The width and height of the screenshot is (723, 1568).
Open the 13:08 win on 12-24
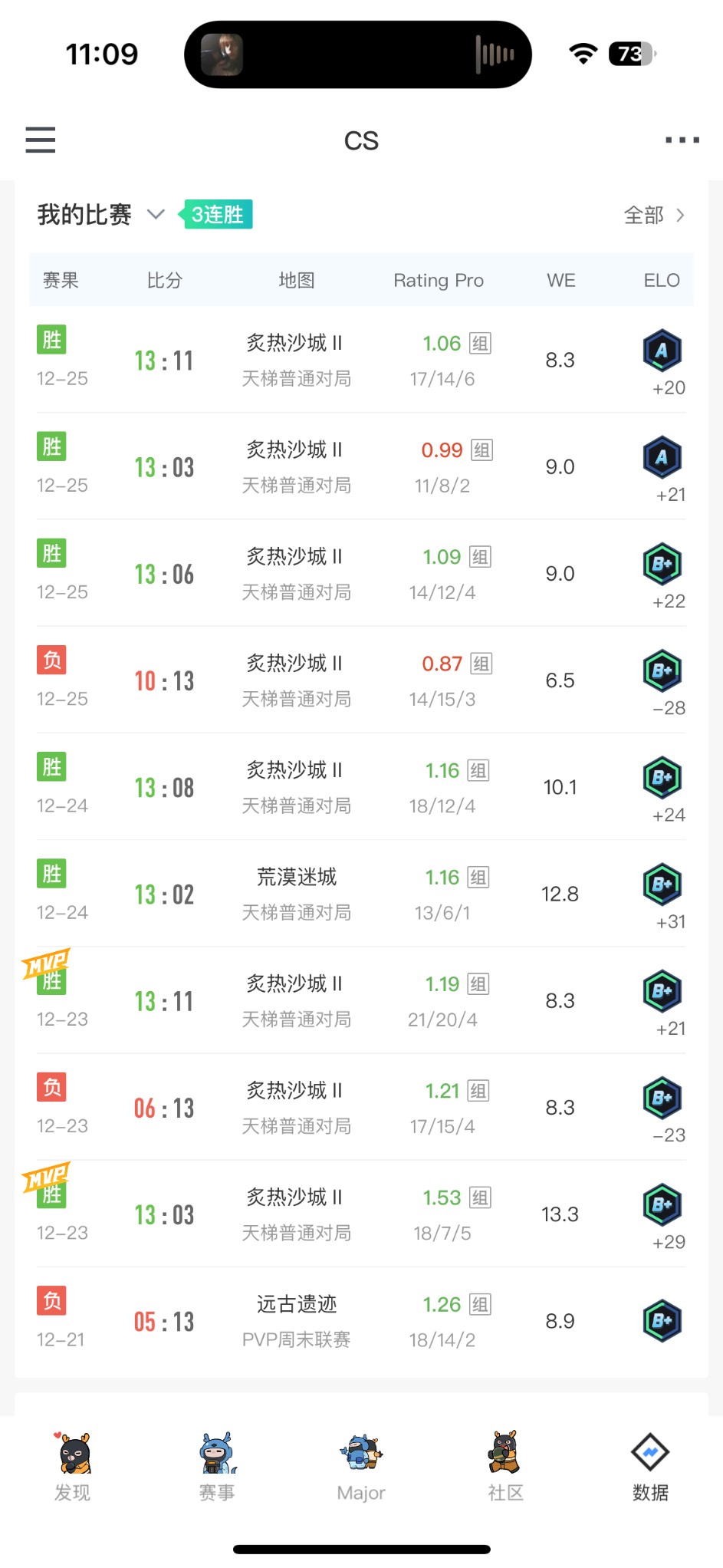coord(361,786)
